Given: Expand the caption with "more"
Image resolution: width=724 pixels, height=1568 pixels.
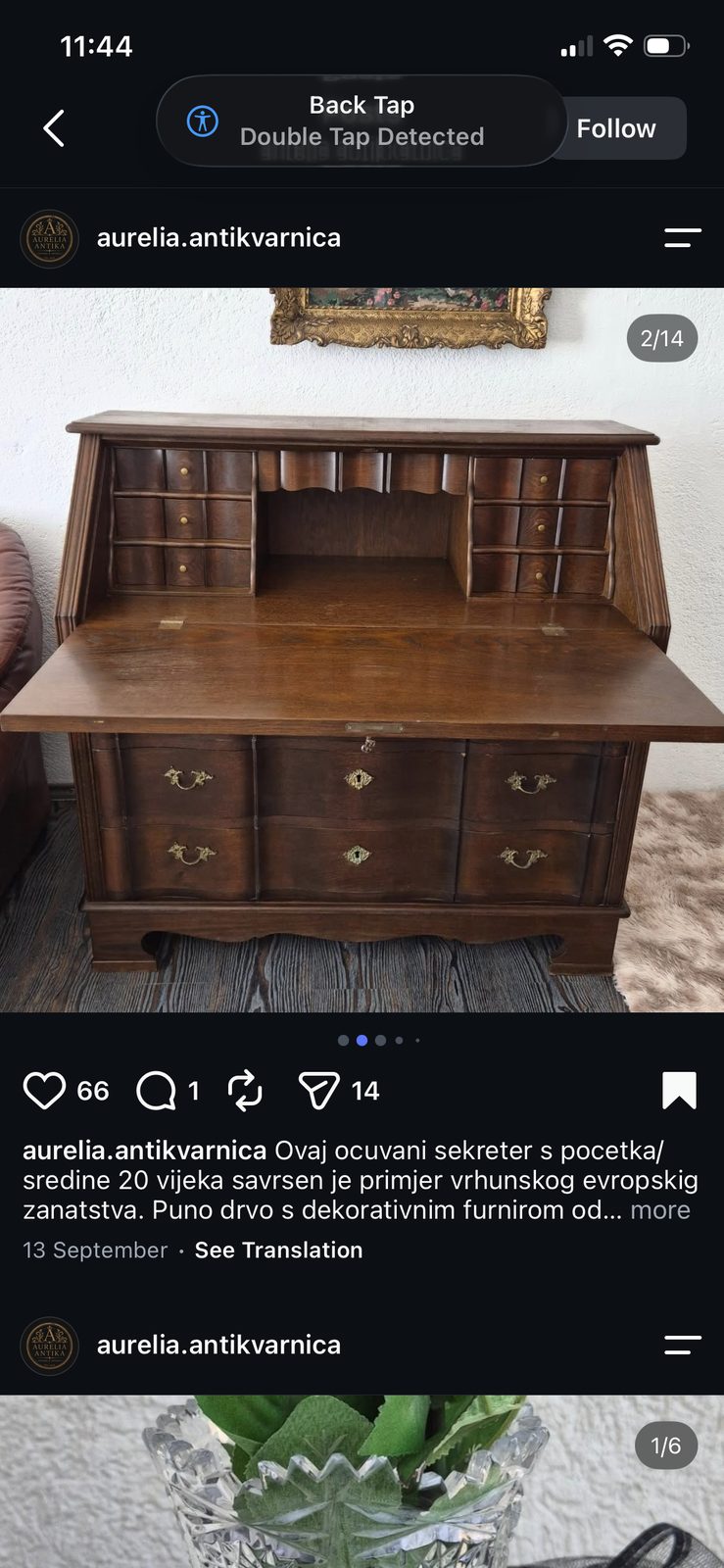Looking at the screenshot, I should click(x=660, y=1210).
